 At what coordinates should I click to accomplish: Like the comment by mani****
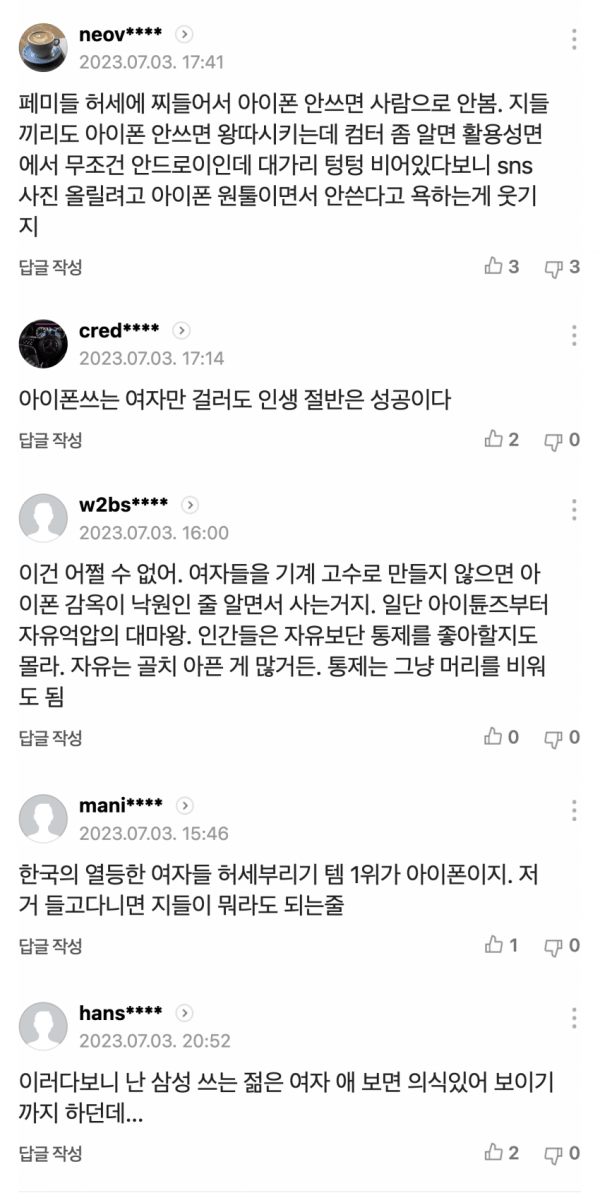pos(493,945)
